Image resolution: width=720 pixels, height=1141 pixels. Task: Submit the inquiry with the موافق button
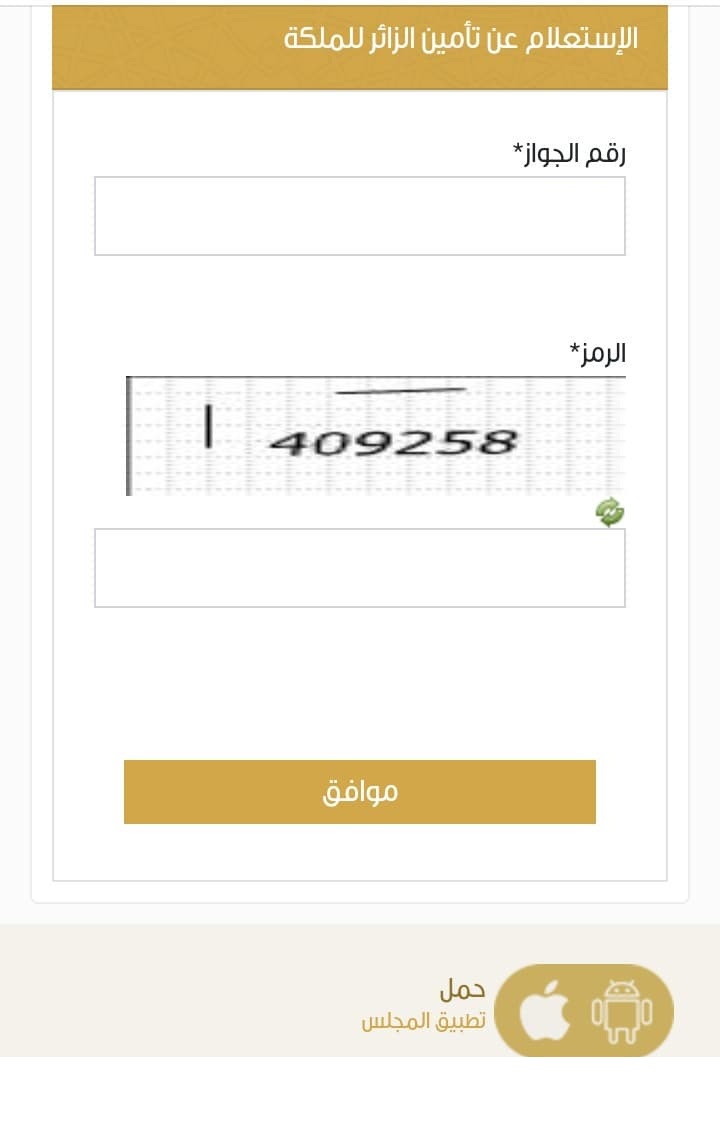359,792
